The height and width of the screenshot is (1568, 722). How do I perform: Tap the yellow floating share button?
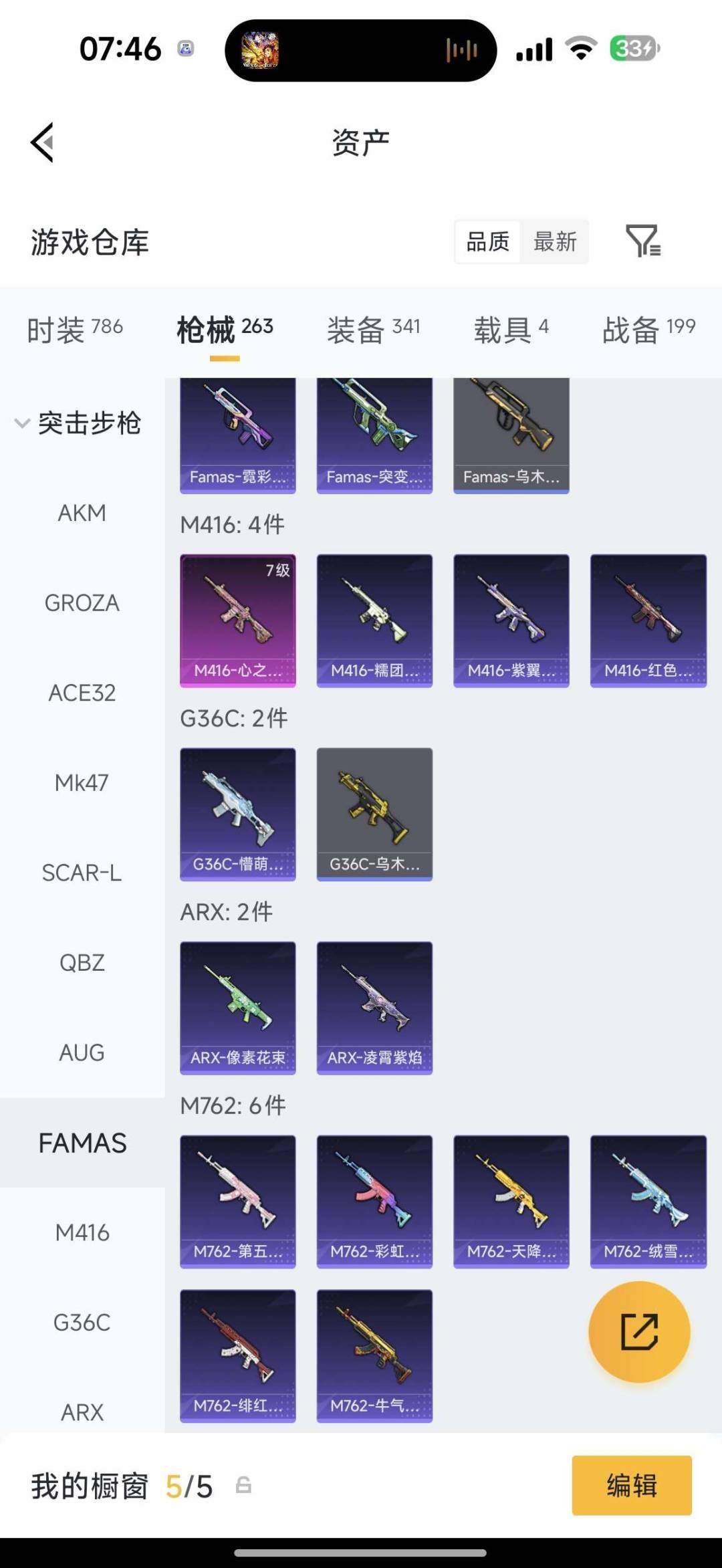click(639, 1332)
